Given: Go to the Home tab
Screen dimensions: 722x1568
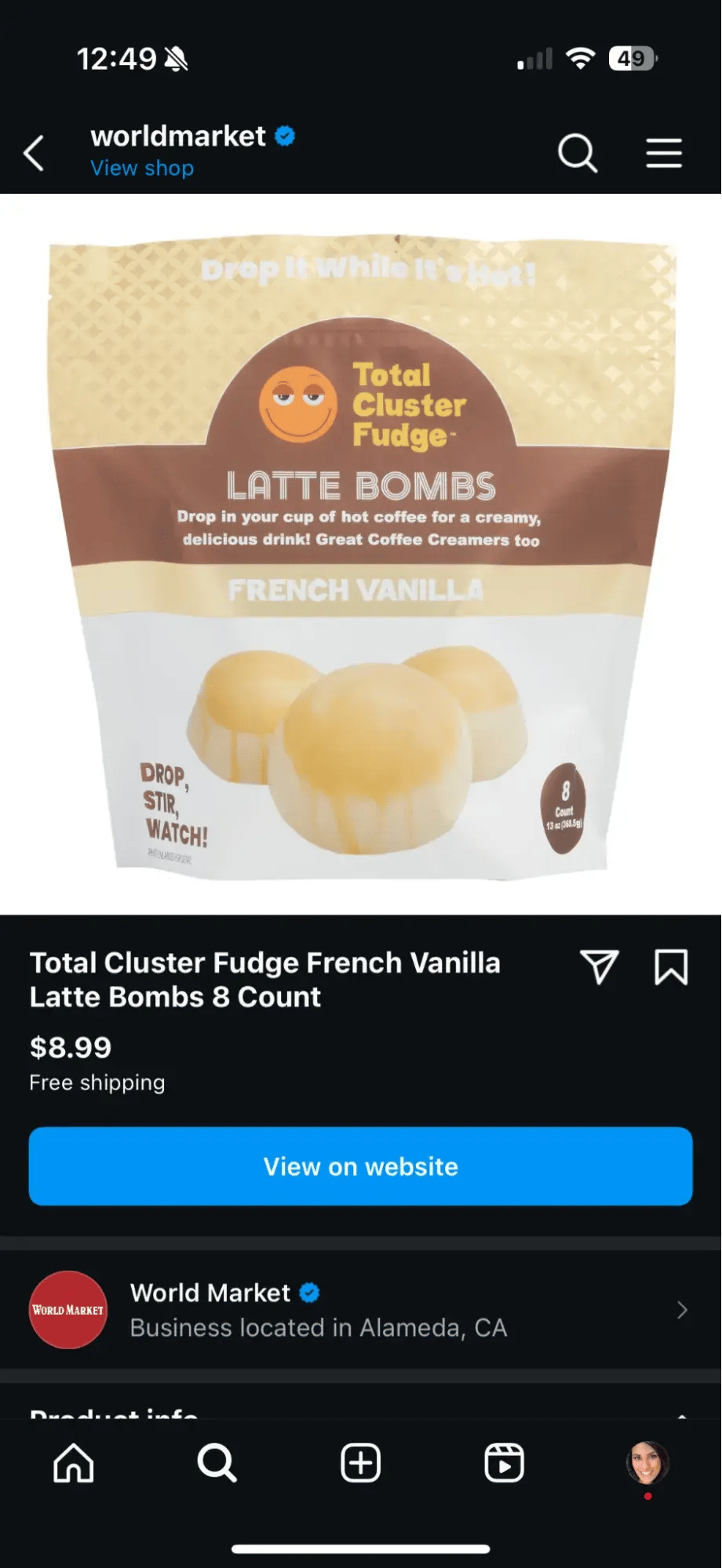Looking at the screenshot, I should (74, 1463).
